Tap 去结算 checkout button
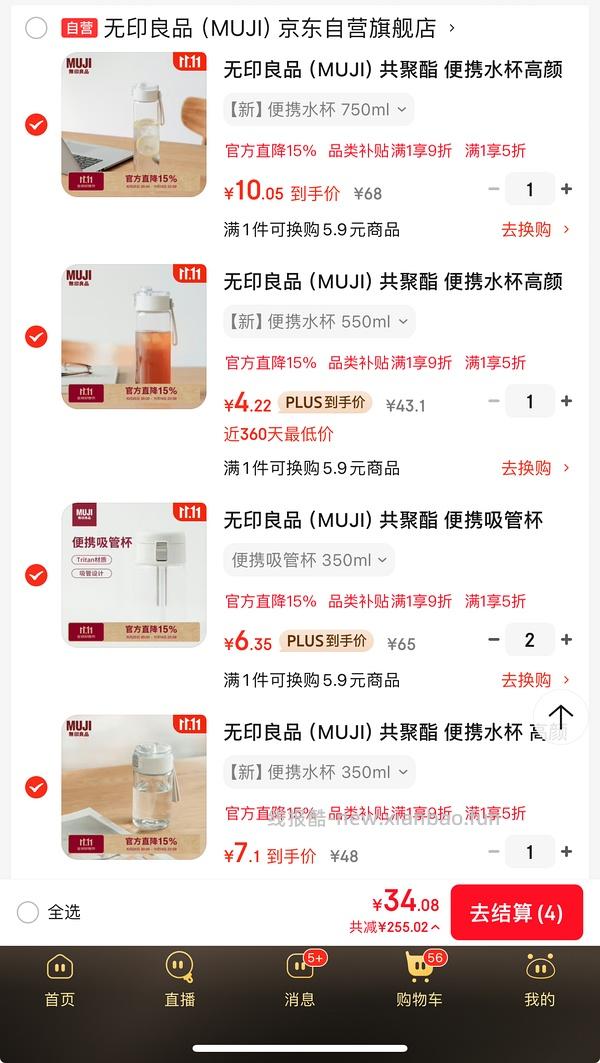Image resolution: width=600 pixels, height=1063 pixels. coord(516,912)
